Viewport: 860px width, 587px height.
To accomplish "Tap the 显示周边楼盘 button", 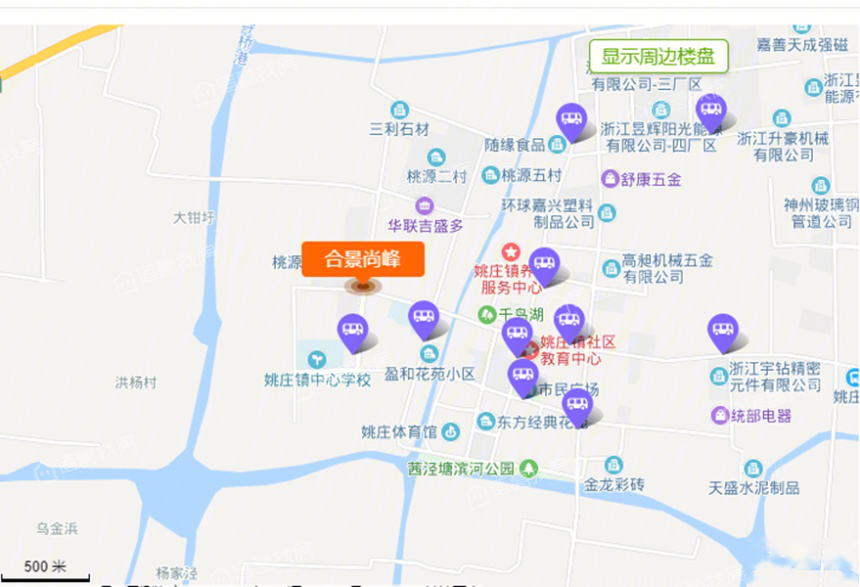I will (x=658, y=56).
